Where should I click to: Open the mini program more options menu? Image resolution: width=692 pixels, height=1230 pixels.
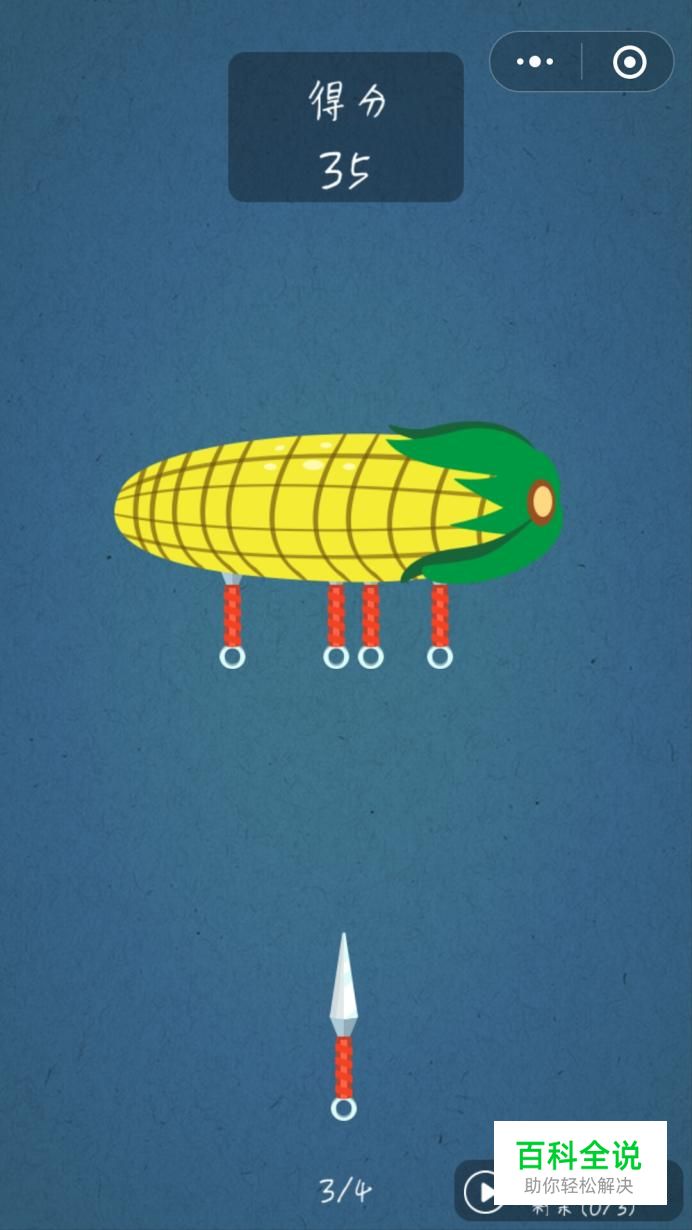pos(535,62)
